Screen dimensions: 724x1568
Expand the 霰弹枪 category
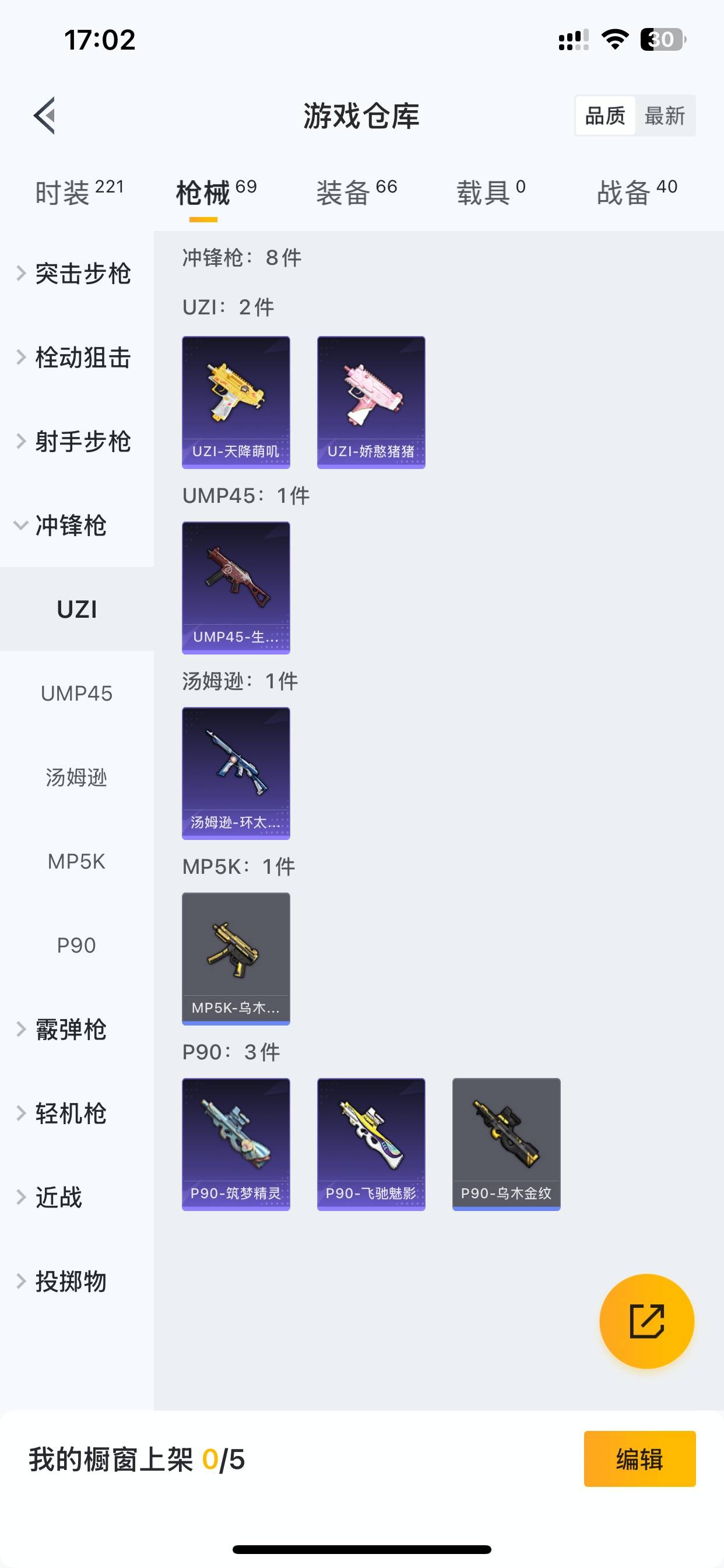point(70,1030)
